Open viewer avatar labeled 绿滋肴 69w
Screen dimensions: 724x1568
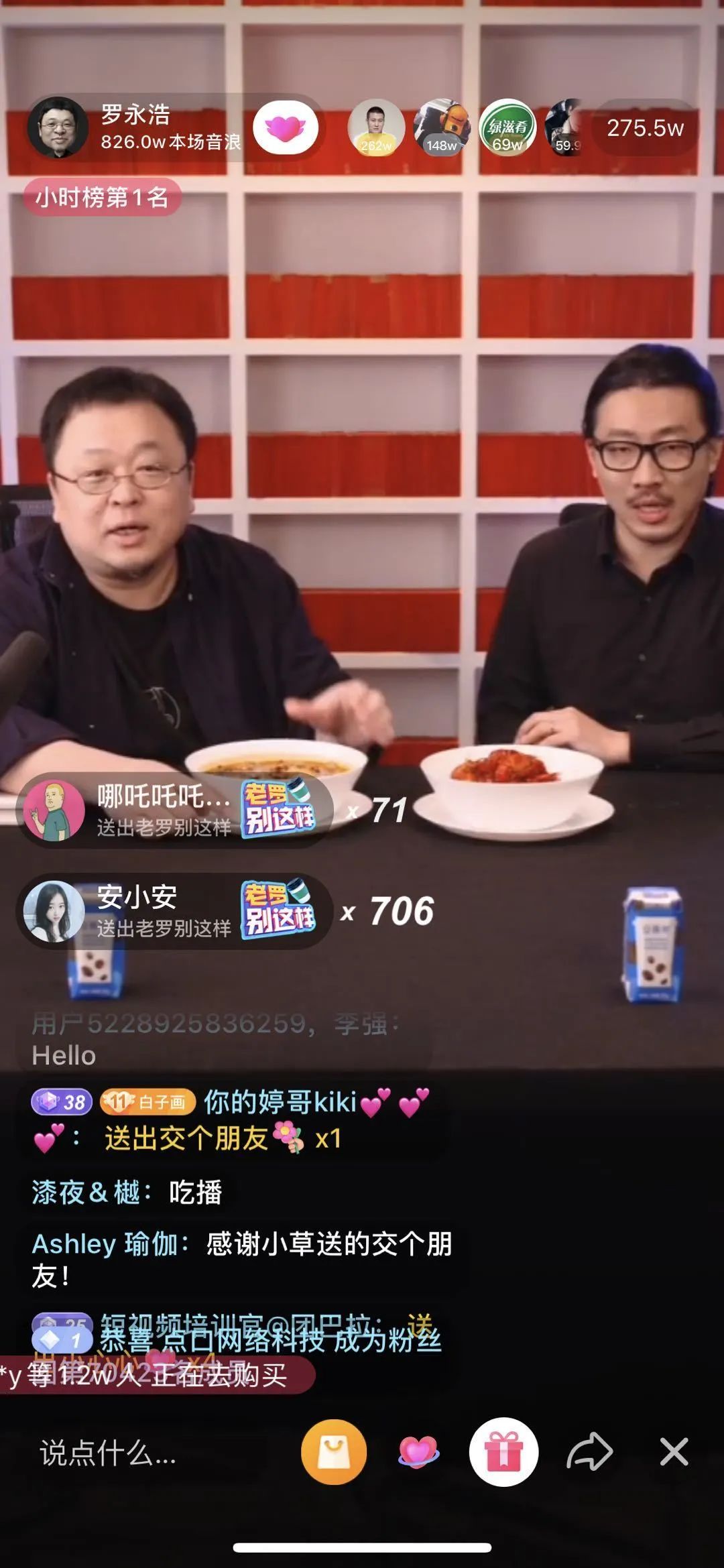(x=508, y=127)
